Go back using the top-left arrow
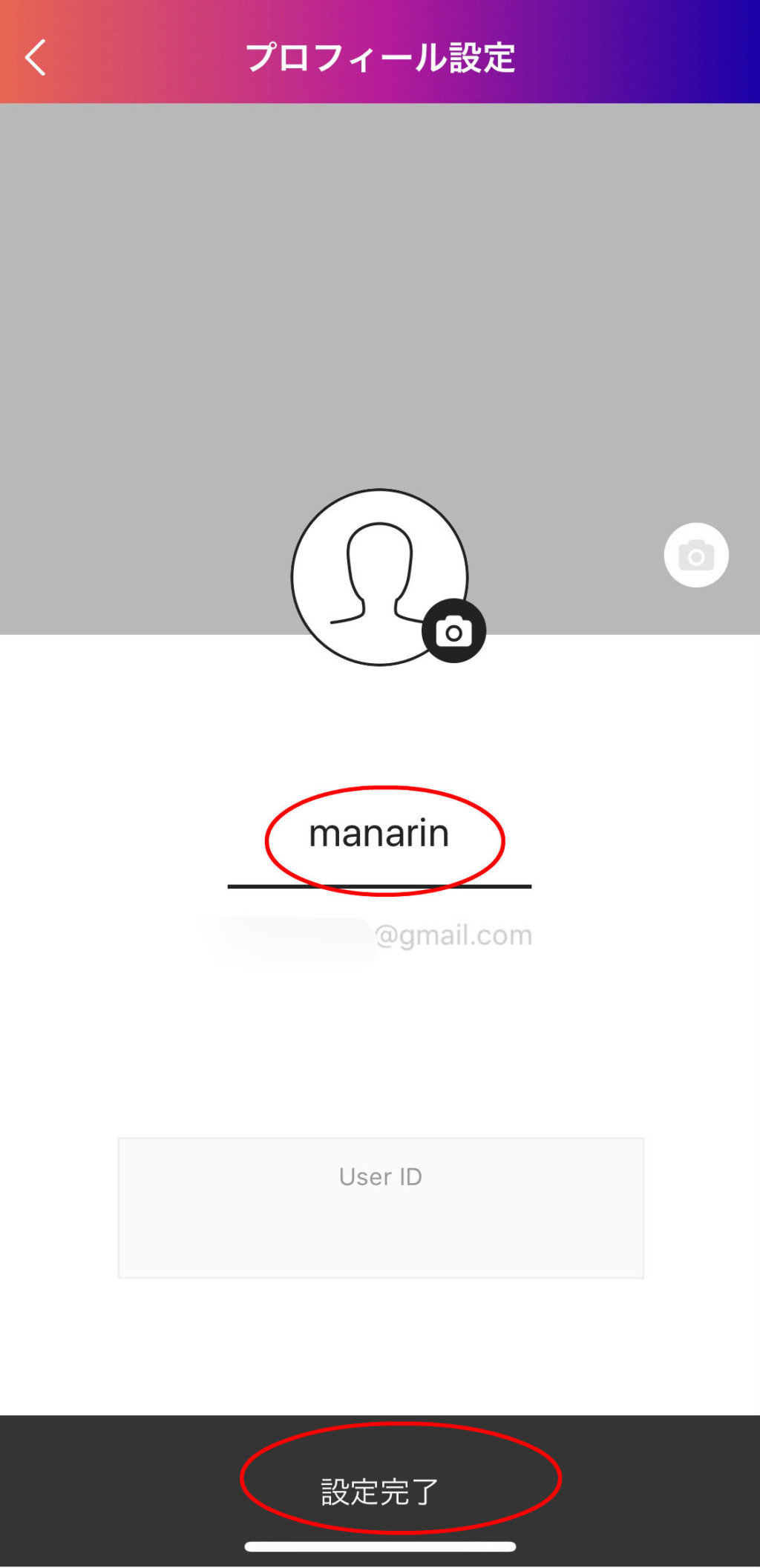Viewport: 760px width, 1568px height. (35, 57)
